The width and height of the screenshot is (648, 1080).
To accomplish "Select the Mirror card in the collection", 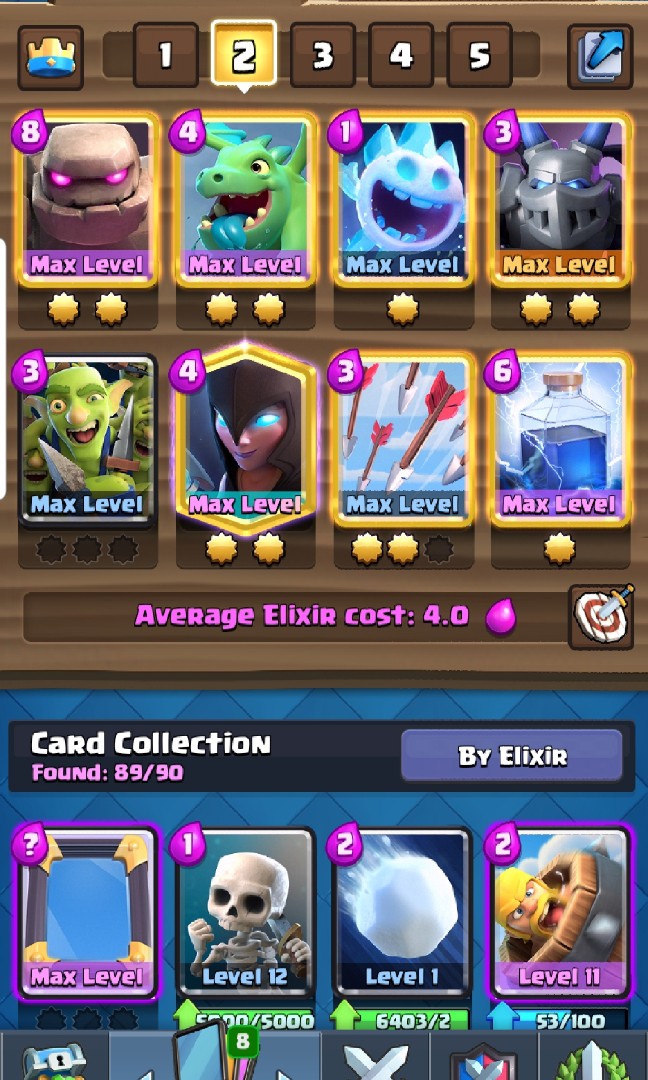I will tap(87, 912).
